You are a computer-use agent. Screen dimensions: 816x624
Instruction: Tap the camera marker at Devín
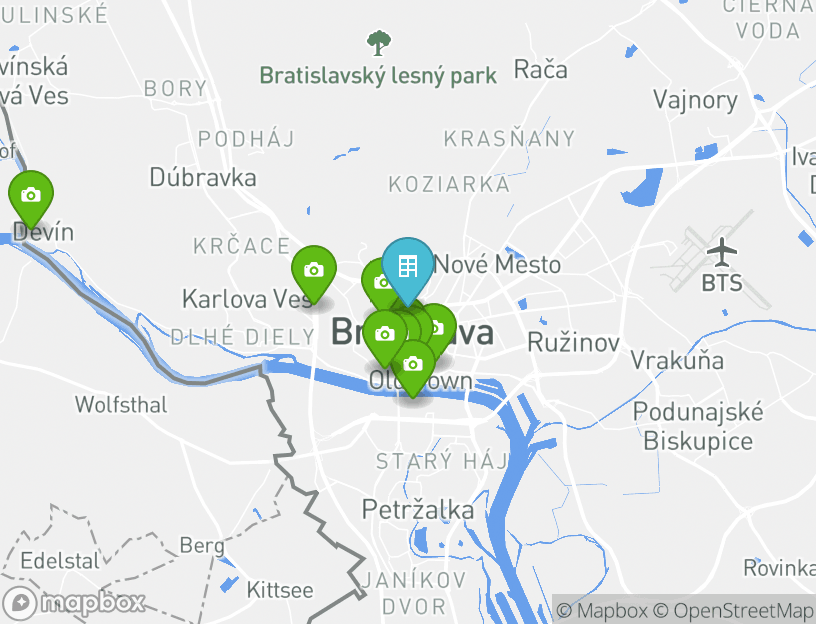coord(31,195)
